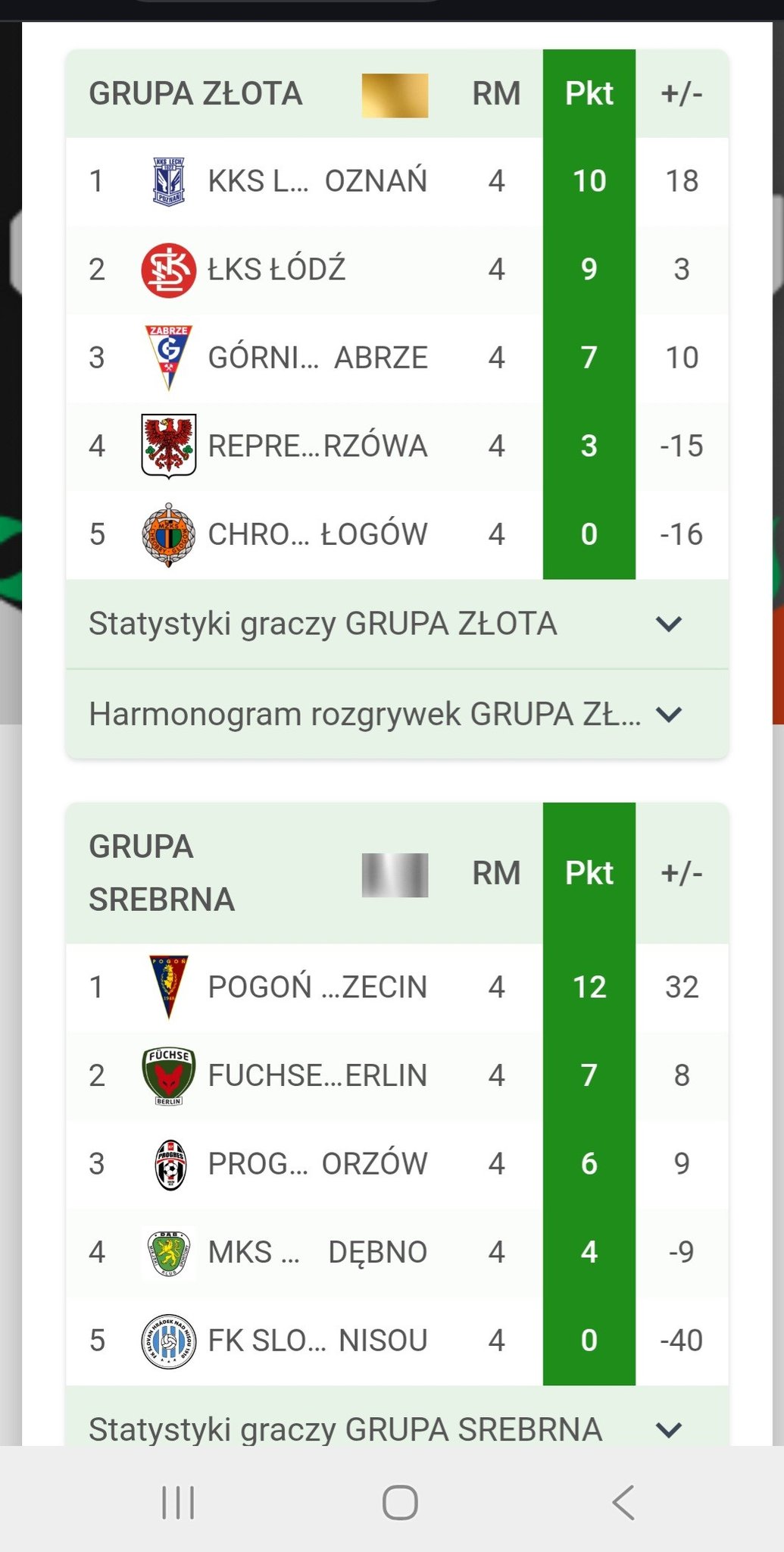The height and width of the screenshot is (1552, 784).
Task: Expand Statystyki graczy GRUPA ZŁOTA
Action: (x=397, y=624)
